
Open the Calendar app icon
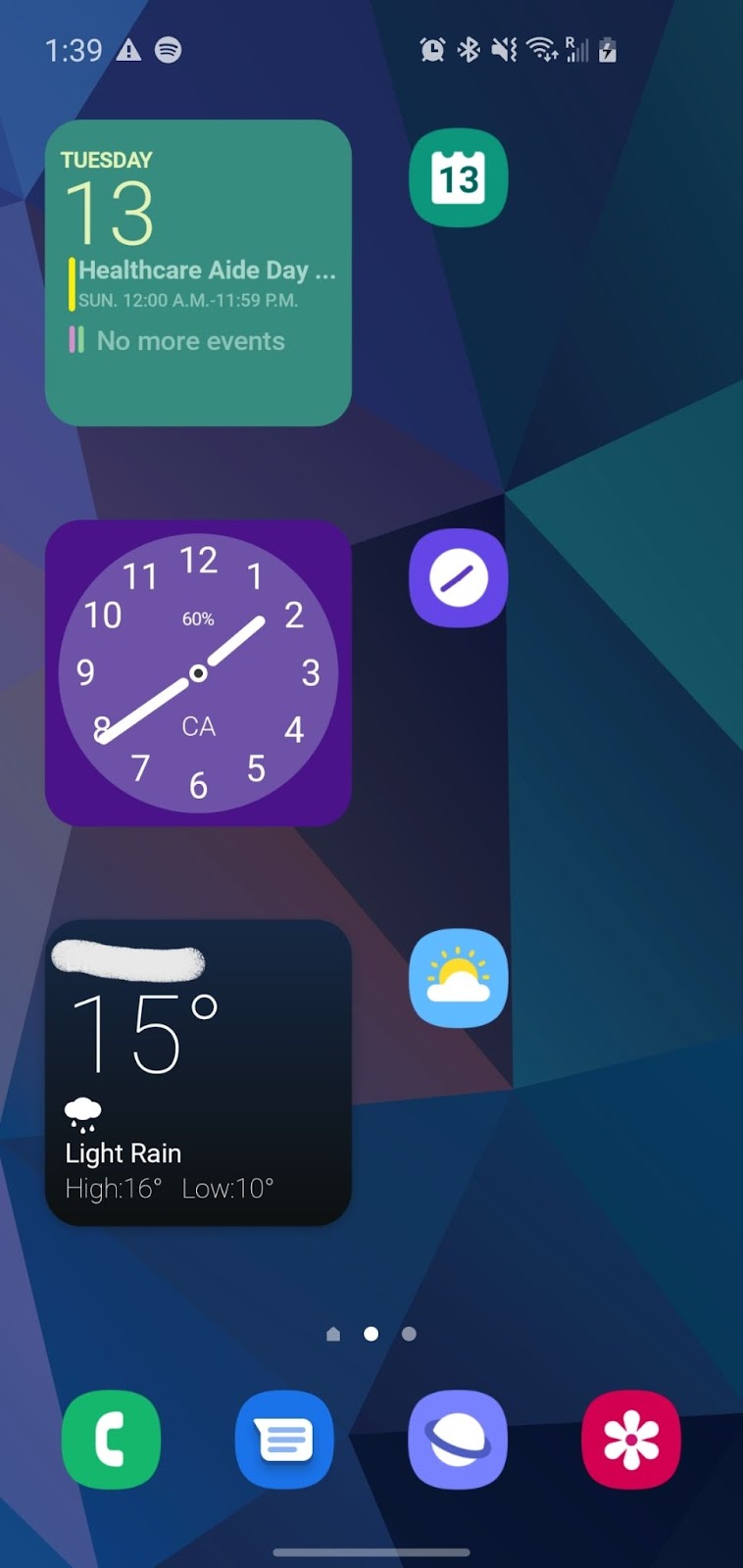click(458, 178)
